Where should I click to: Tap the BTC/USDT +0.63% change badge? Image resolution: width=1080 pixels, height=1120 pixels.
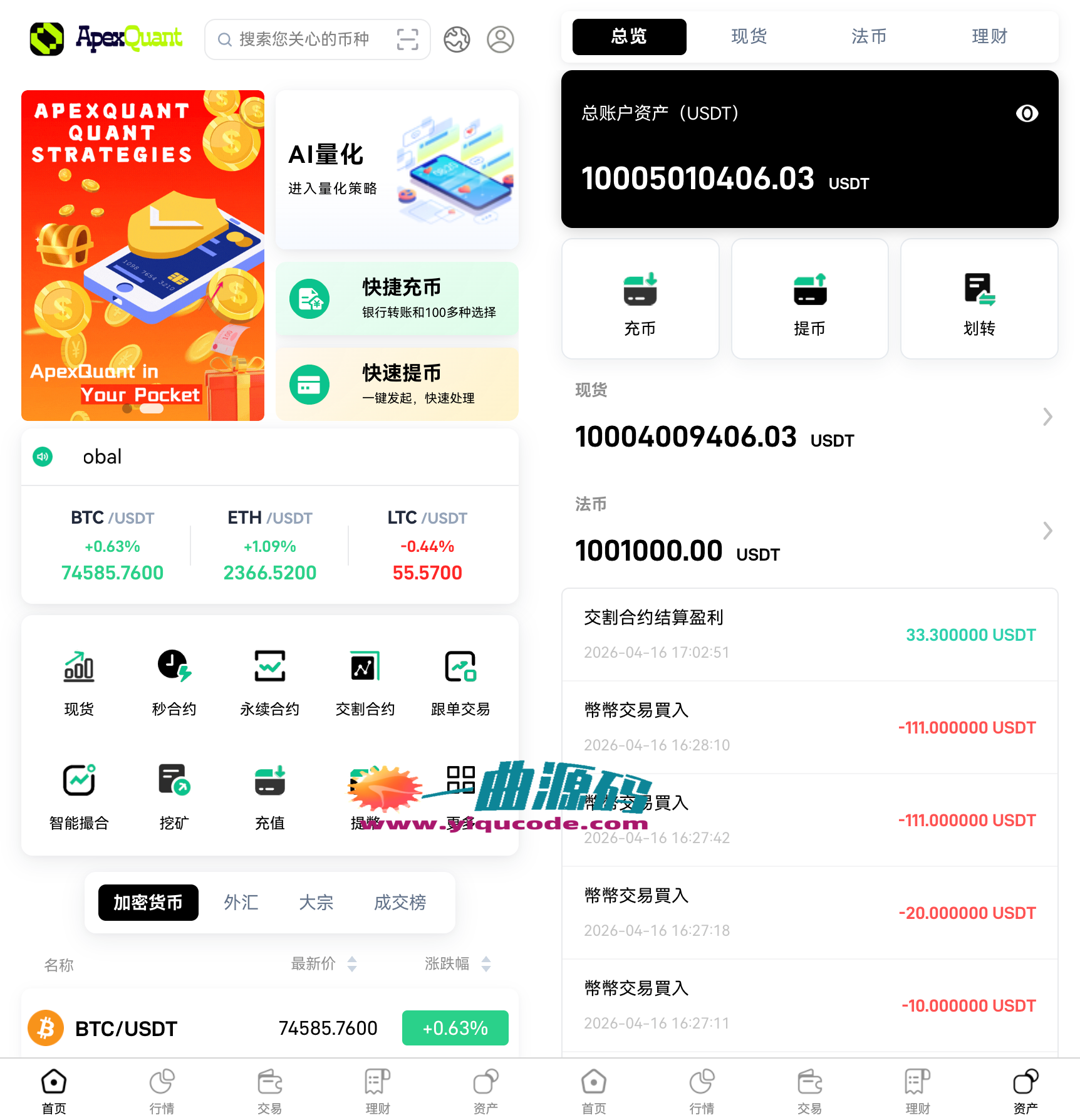point(455,1028)
